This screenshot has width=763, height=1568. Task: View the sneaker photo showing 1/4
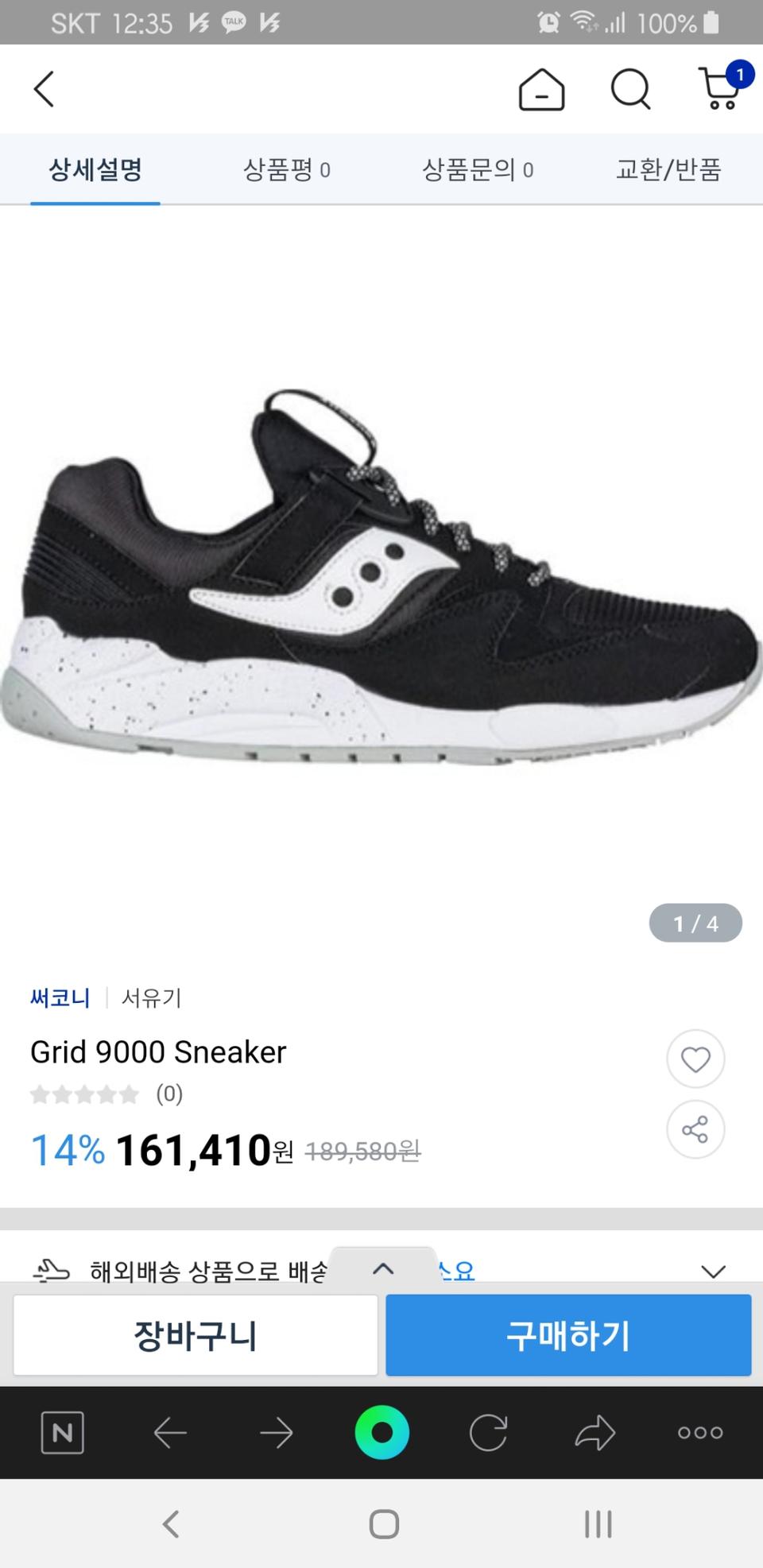tap(381, 572)
